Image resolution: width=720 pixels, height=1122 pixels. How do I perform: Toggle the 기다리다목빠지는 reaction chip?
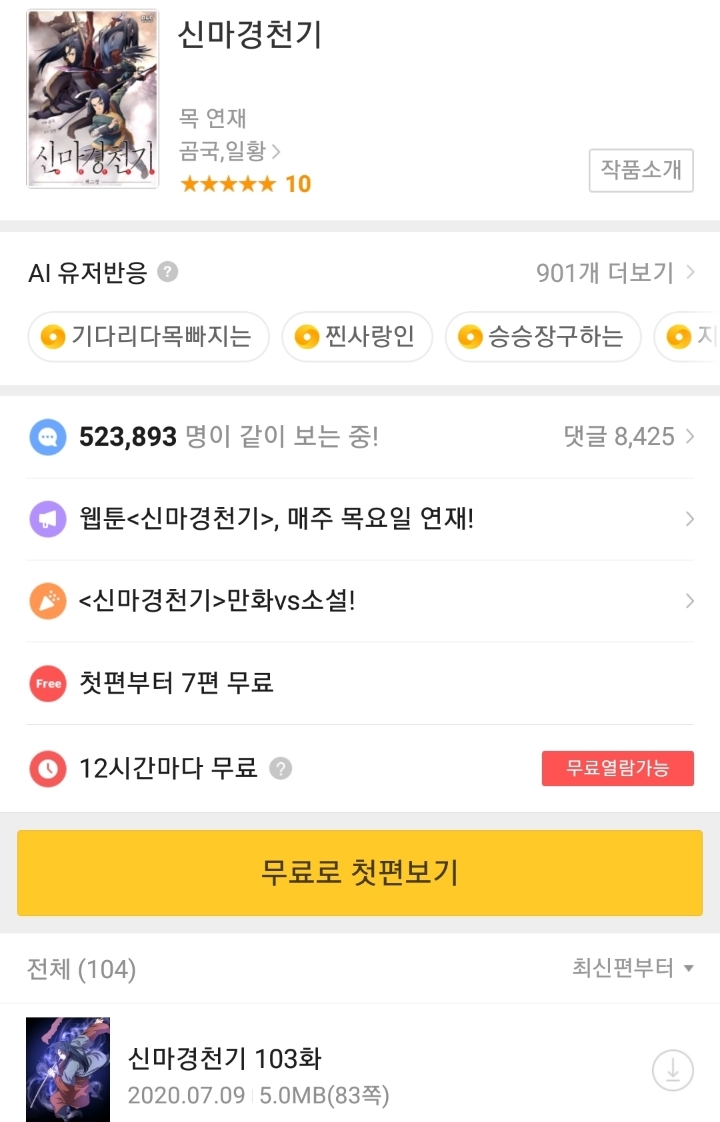(147, 337)
